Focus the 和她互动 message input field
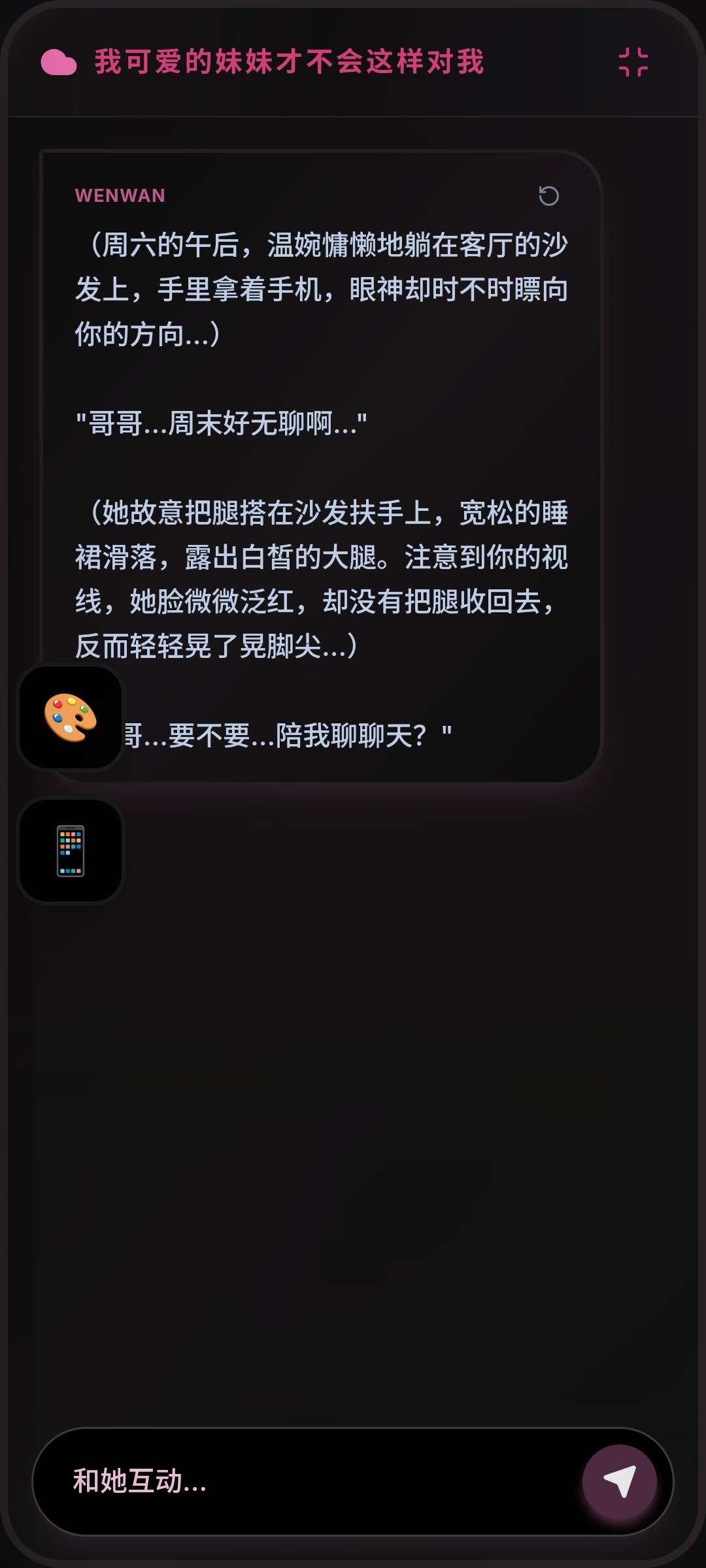 [314, 1481]
